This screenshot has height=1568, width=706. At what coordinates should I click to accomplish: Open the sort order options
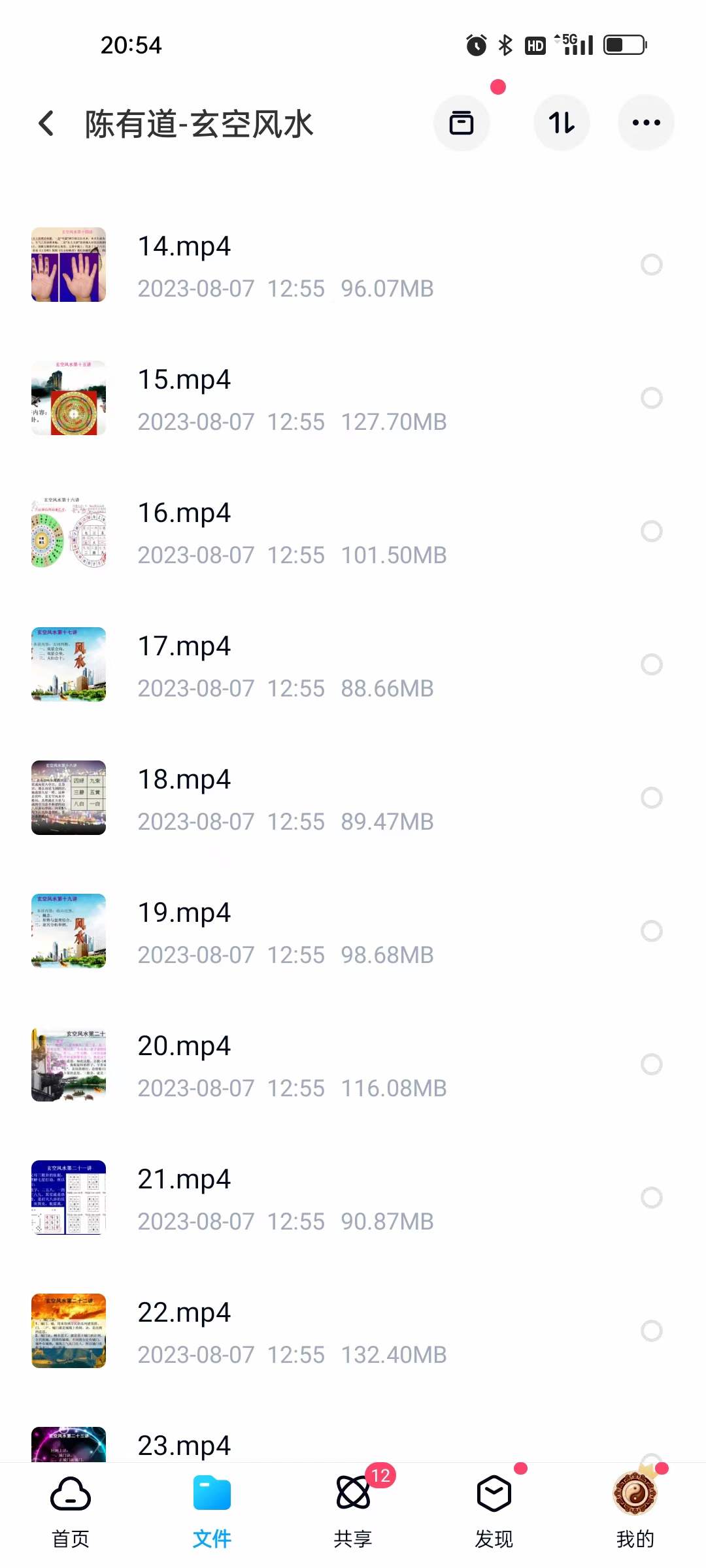(x=562, y=123)
